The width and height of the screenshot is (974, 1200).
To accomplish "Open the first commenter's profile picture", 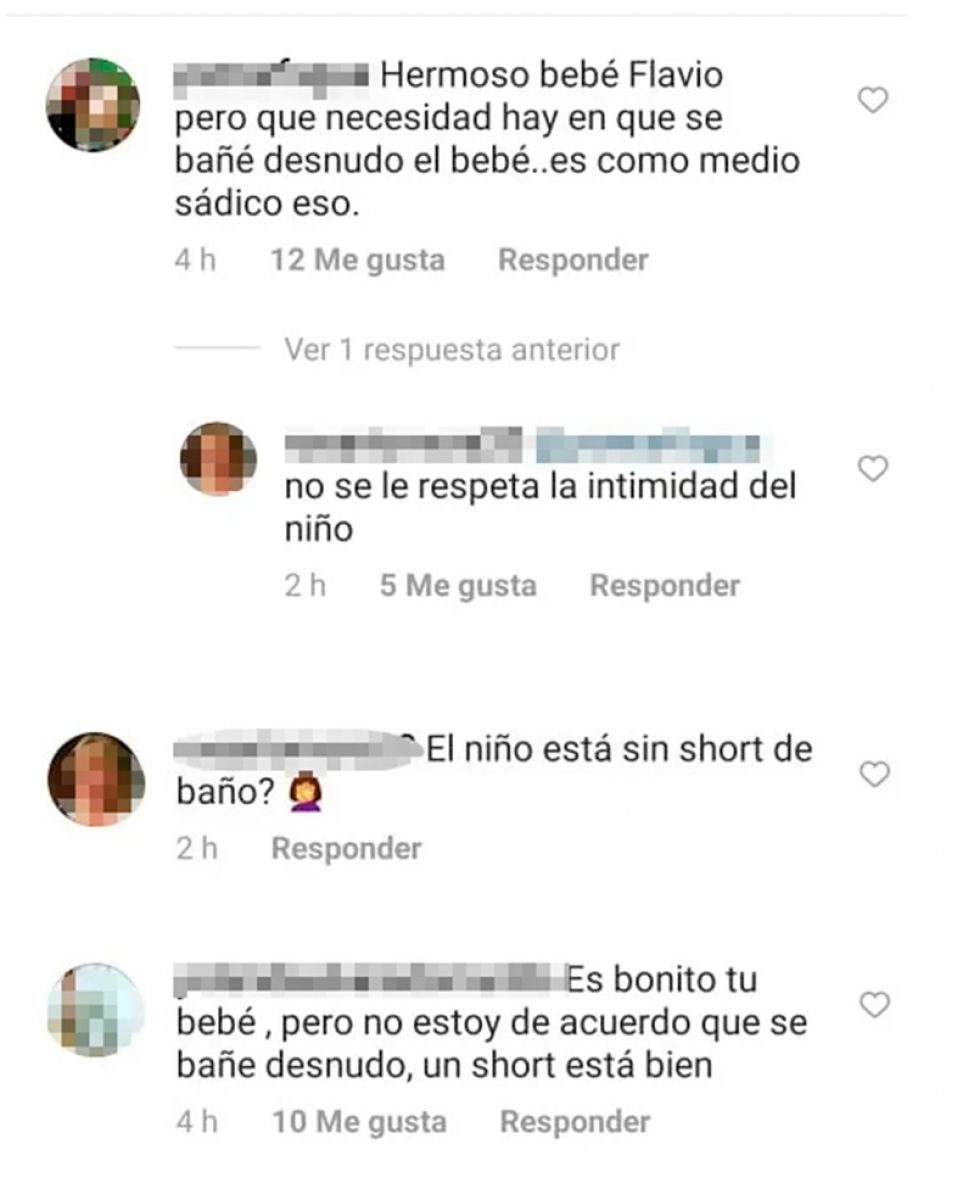I will click(94, 103).
